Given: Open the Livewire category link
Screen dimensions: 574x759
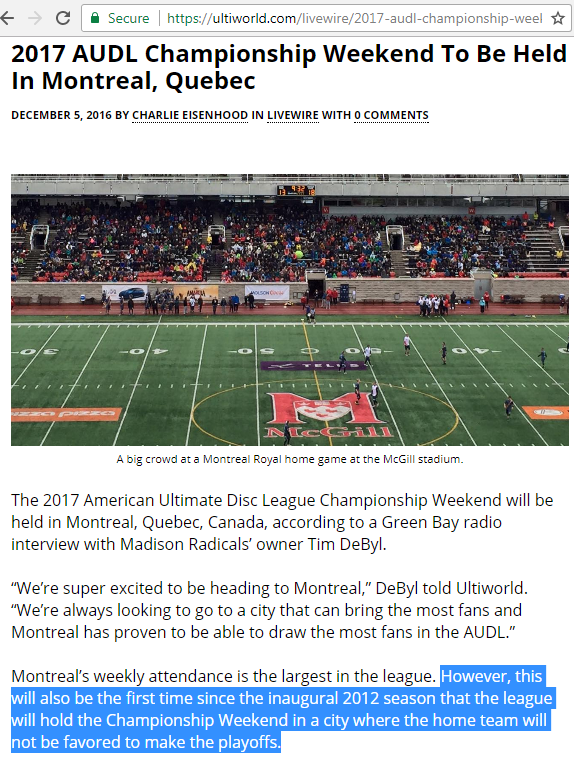Looking at the screenshot, I should click(x=293, y=115).
